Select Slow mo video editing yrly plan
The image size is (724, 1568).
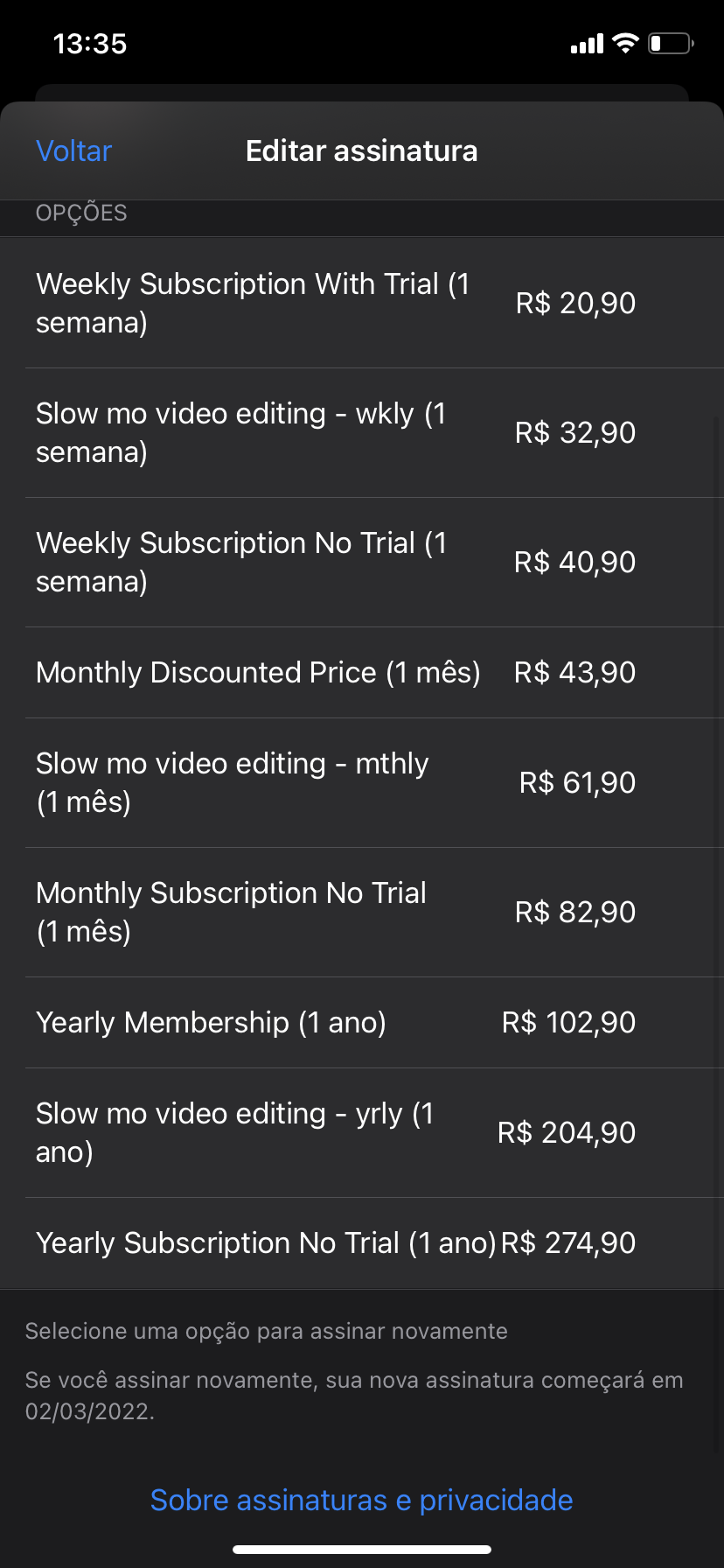[336, 1132]
